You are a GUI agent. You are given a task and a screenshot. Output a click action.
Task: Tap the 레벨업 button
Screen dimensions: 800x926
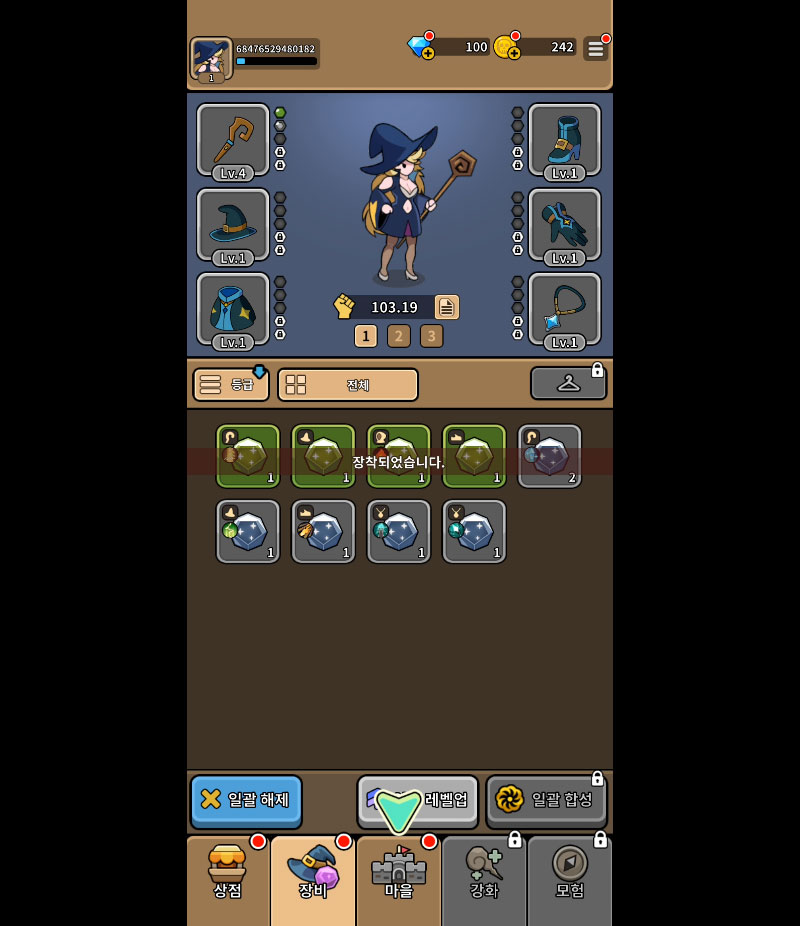[x=418, y=800]
